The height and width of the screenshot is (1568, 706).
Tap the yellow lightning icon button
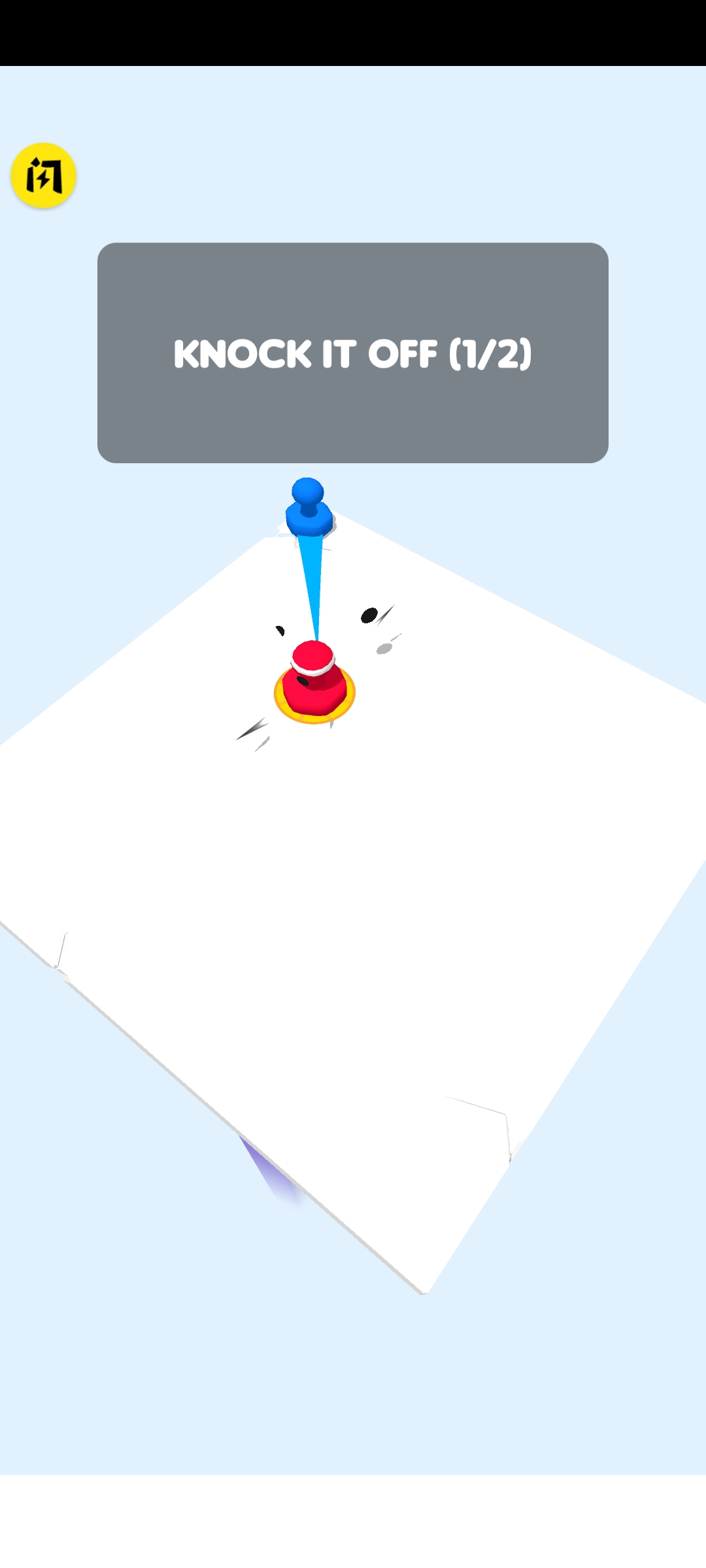[x=43, y=175]
